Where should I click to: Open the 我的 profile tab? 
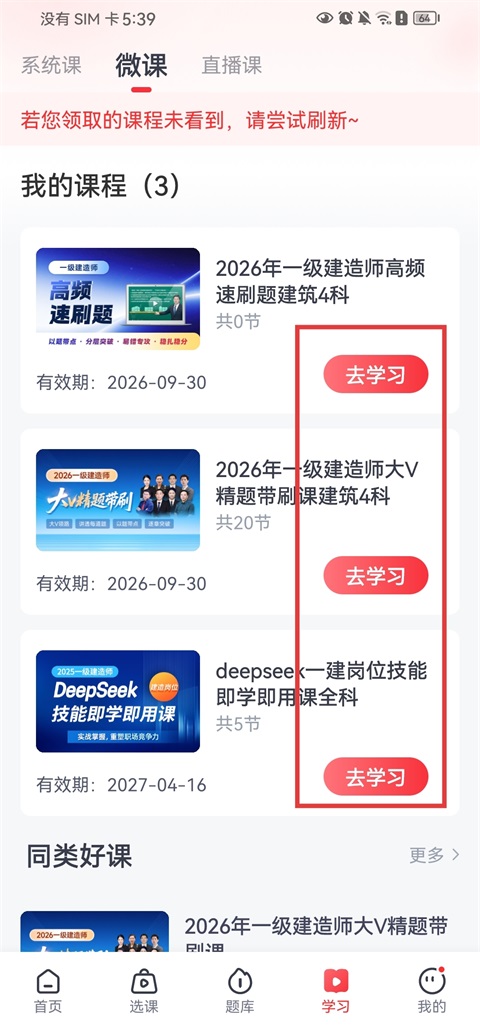coord(432,991)
